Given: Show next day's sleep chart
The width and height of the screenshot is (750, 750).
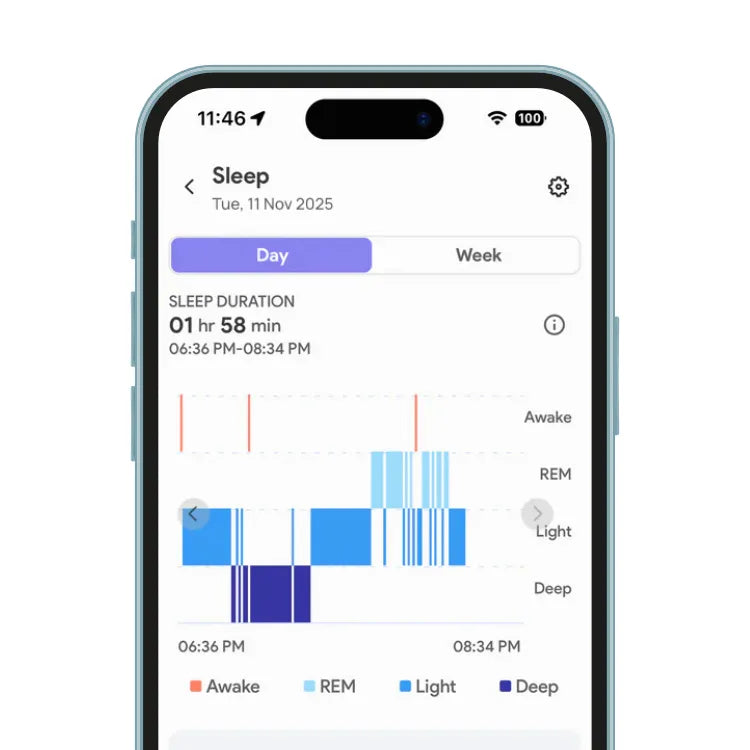Looking at the screenshot, I should point(537,514).
